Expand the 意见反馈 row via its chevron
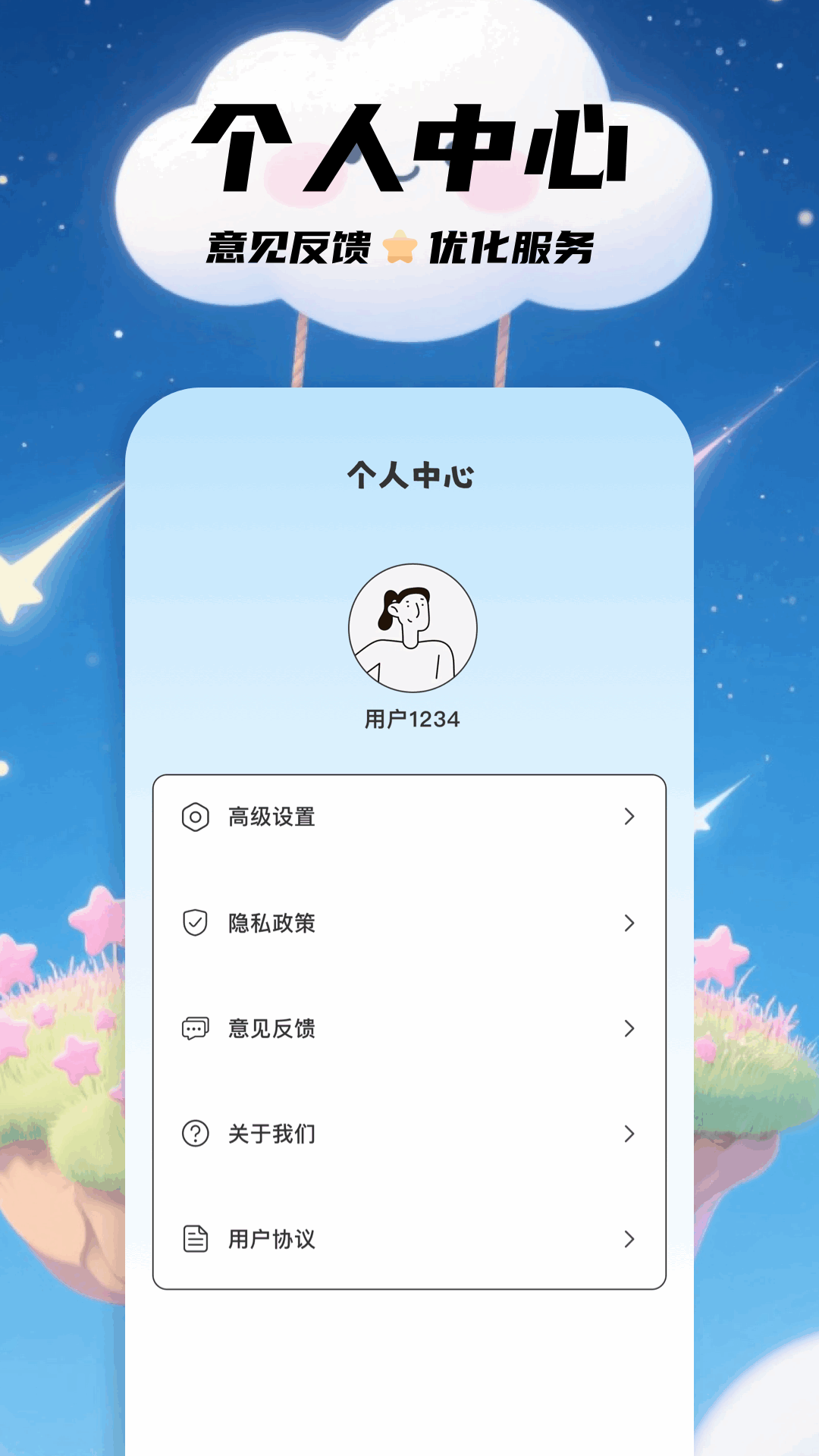 click(629, 1028)
